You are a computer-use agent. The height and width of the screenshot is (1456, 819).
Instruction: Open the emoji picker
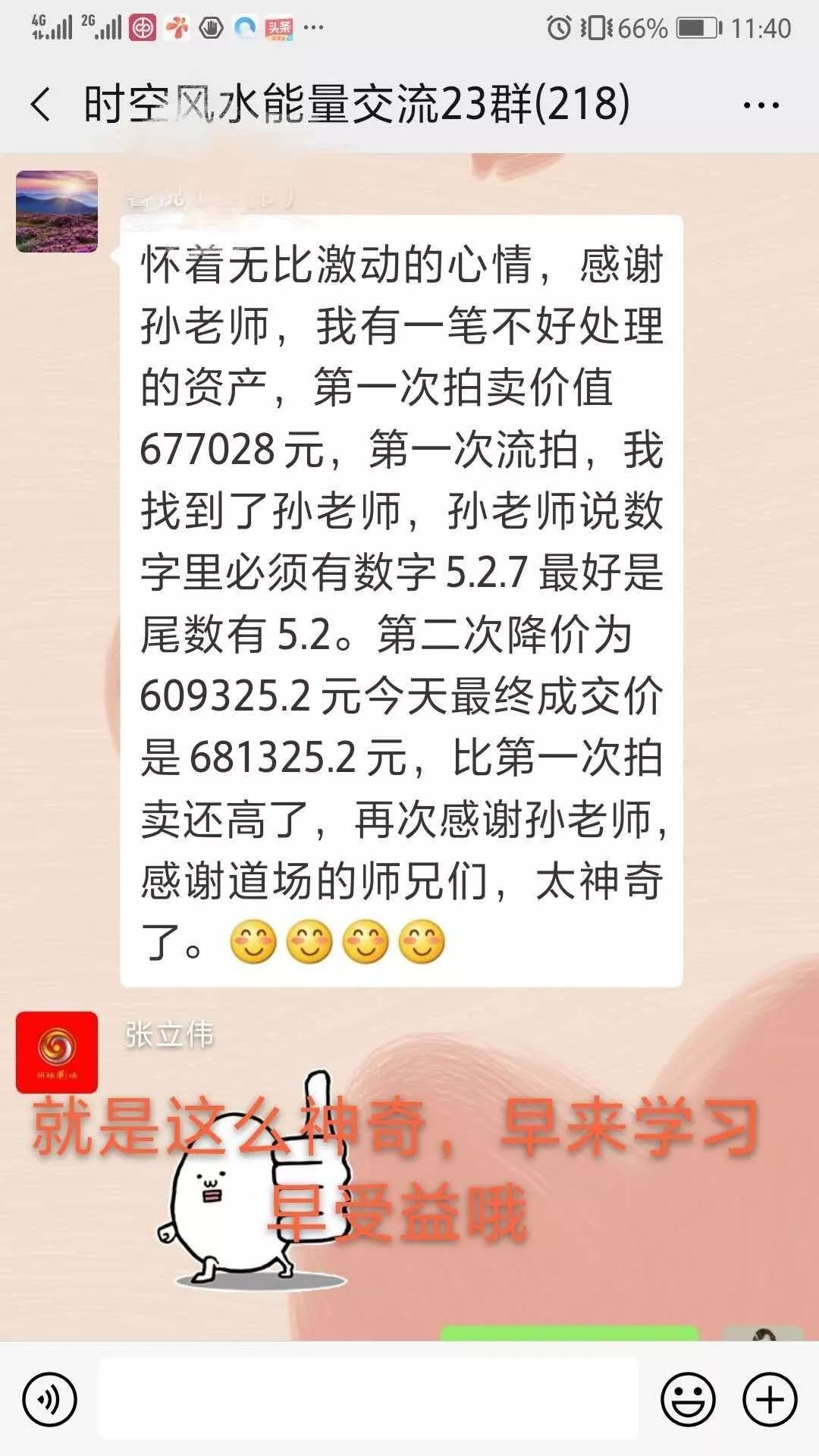point(689,1399)
